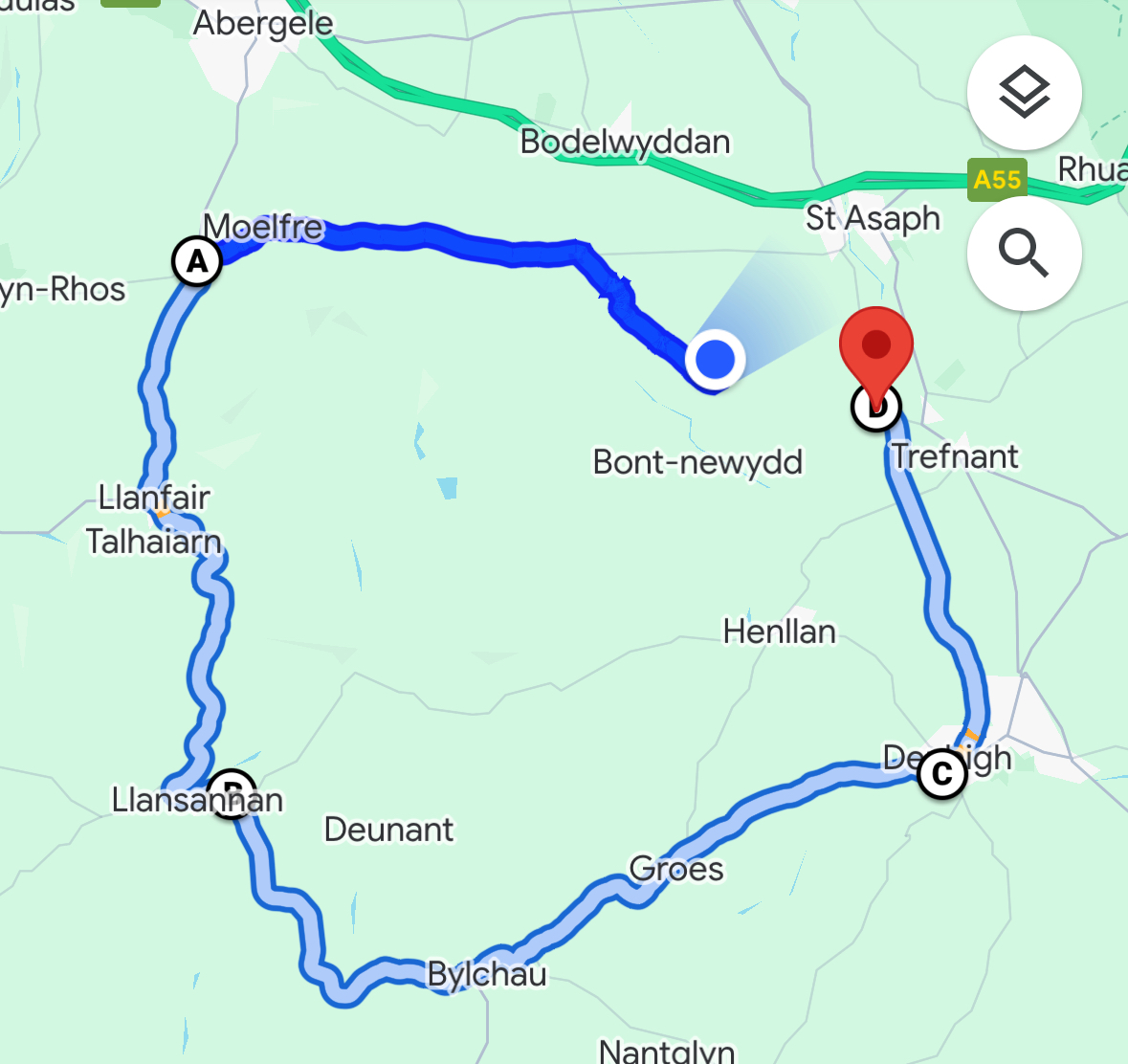Image resolution: width=1128 pixels, height=1064 pixels.
Task: Open the map layers selector
Action: click(x=1024, y=93)
